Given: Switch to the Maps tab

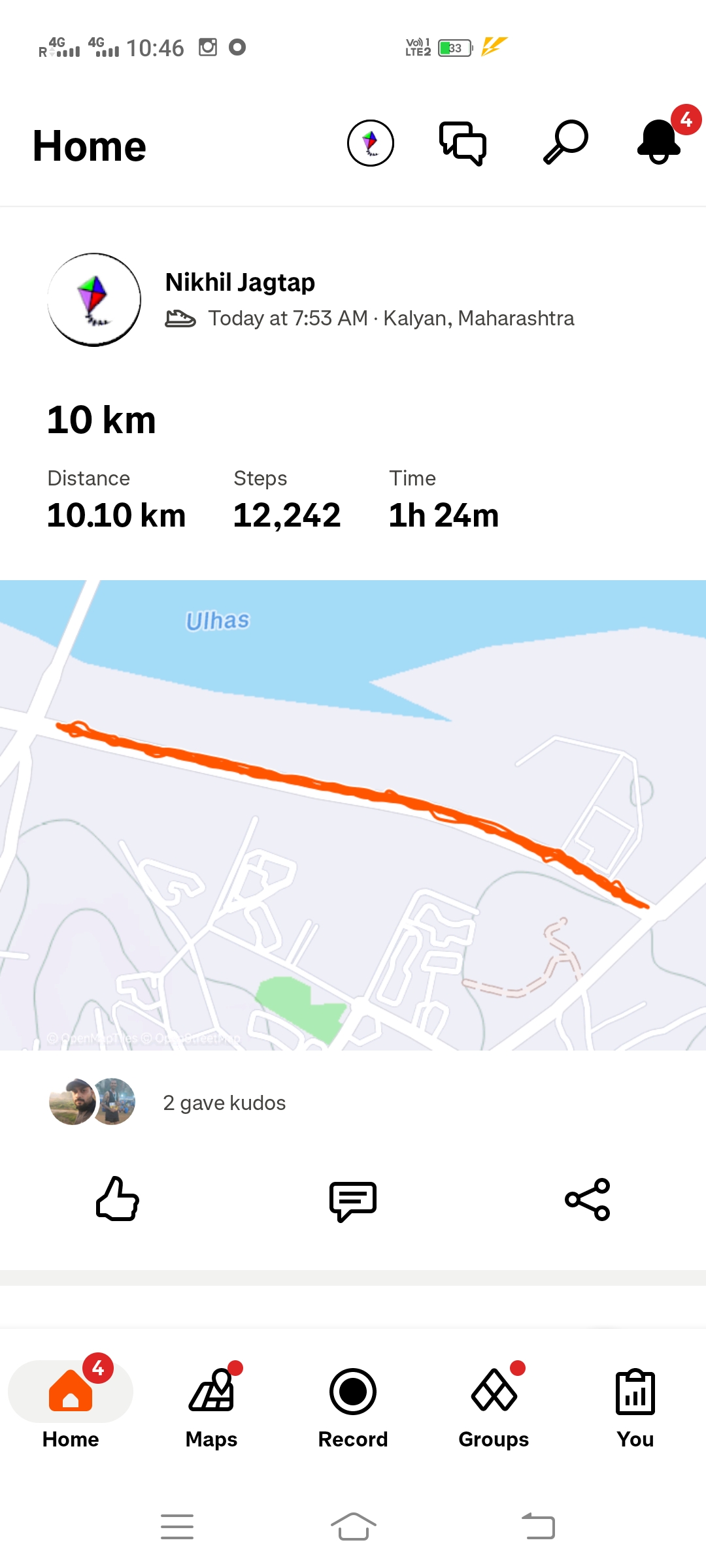Looking at the screenshot, I should [x=211, y=1405].
